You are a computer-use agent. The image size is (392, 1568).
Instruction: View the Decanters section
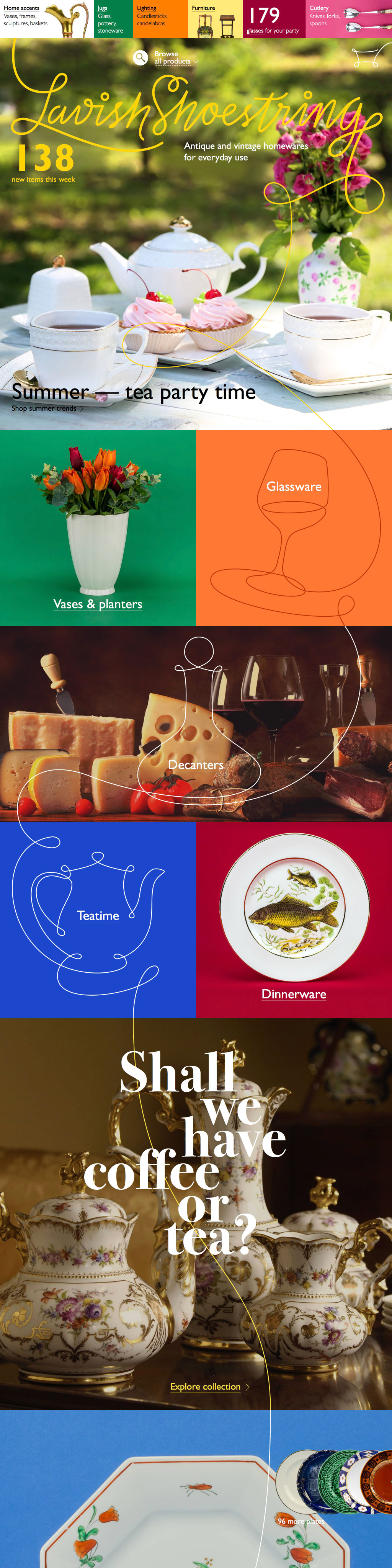tap(196, 764)
